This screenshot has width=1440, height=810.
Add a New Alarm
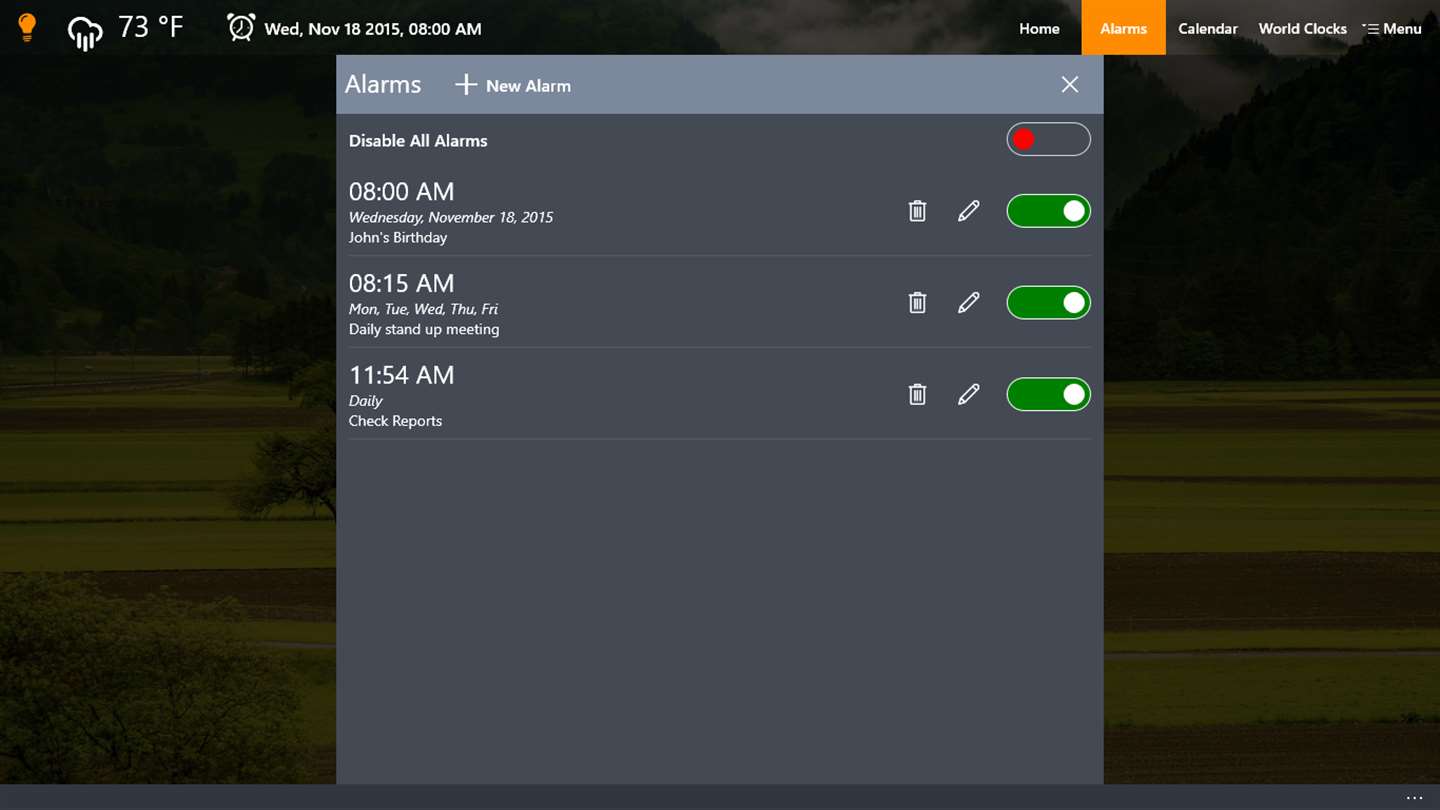(513, 85)
